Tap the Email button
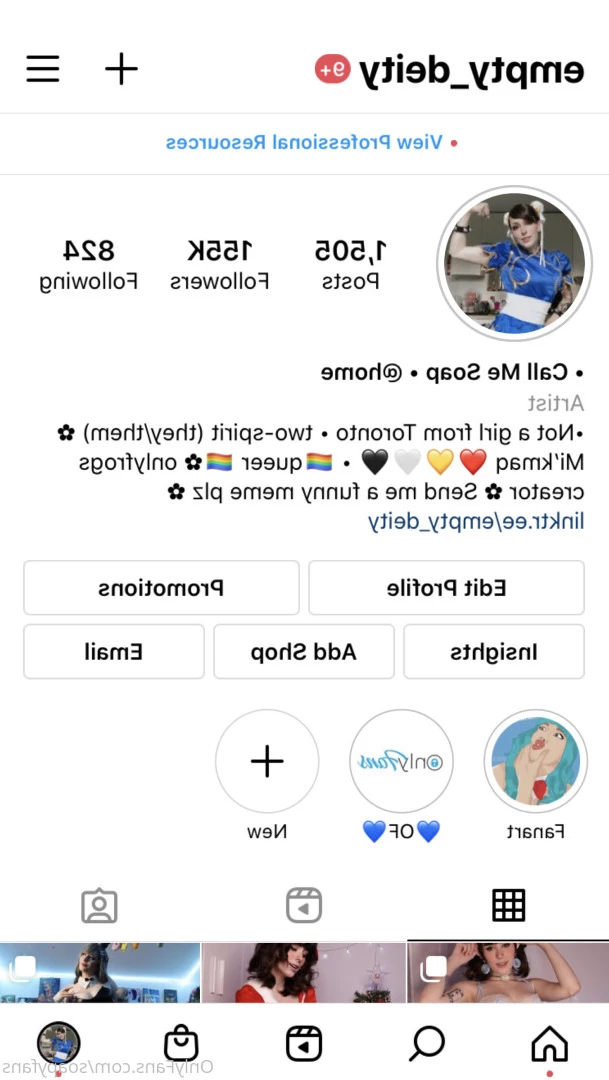The image size is (609, 1080). click(x=113, y=652)
